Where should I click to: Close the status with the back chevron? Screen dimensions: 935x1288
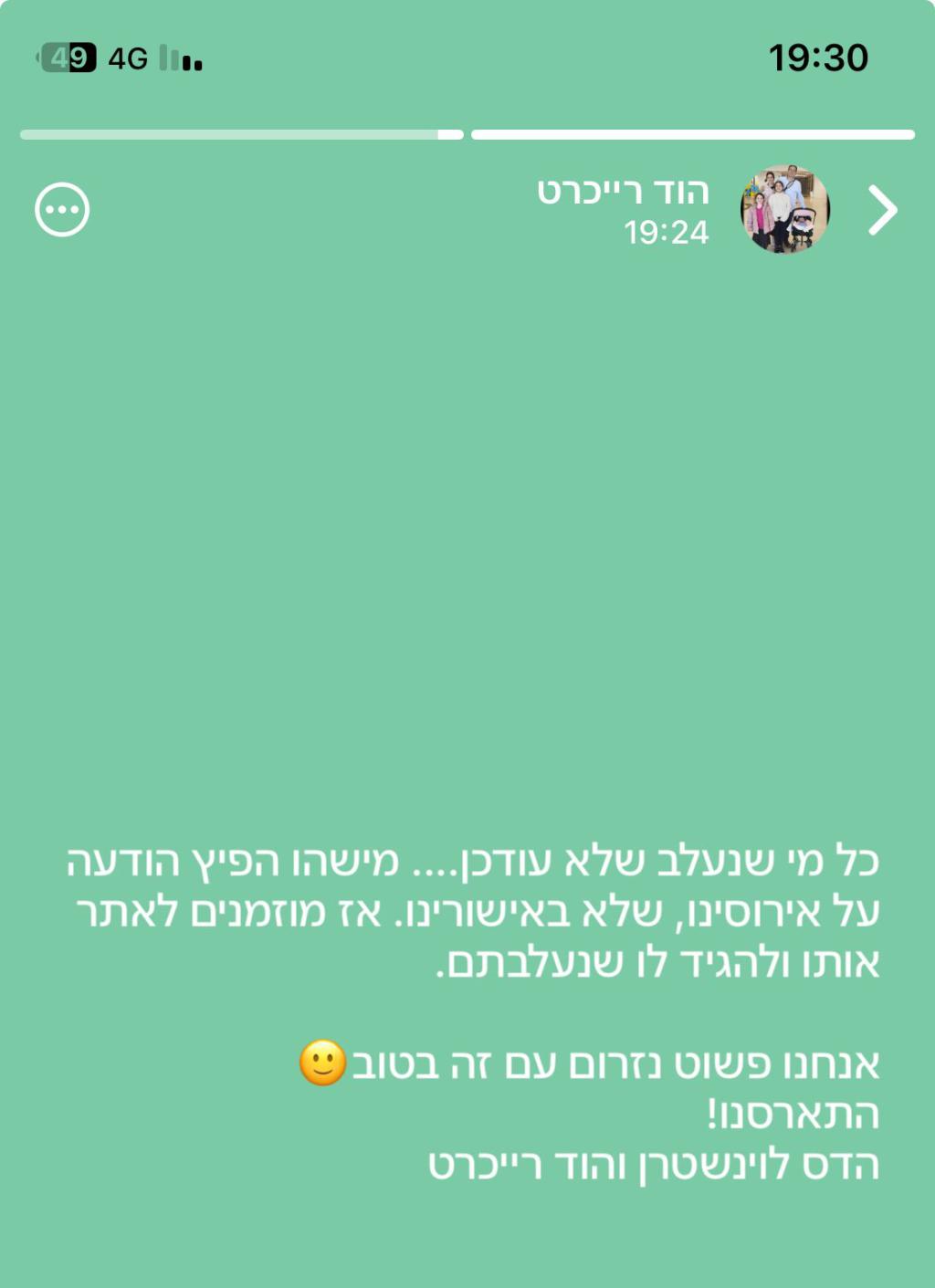(882, 211)
